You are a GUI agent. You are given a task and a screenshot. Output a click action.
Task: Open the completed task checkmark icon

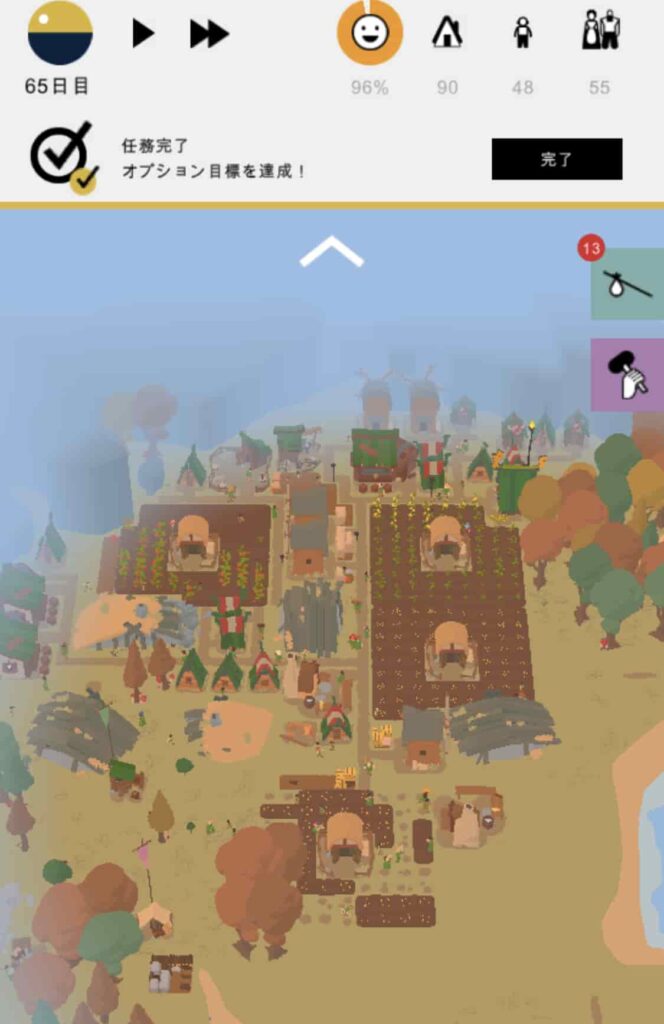coord(62,156)
